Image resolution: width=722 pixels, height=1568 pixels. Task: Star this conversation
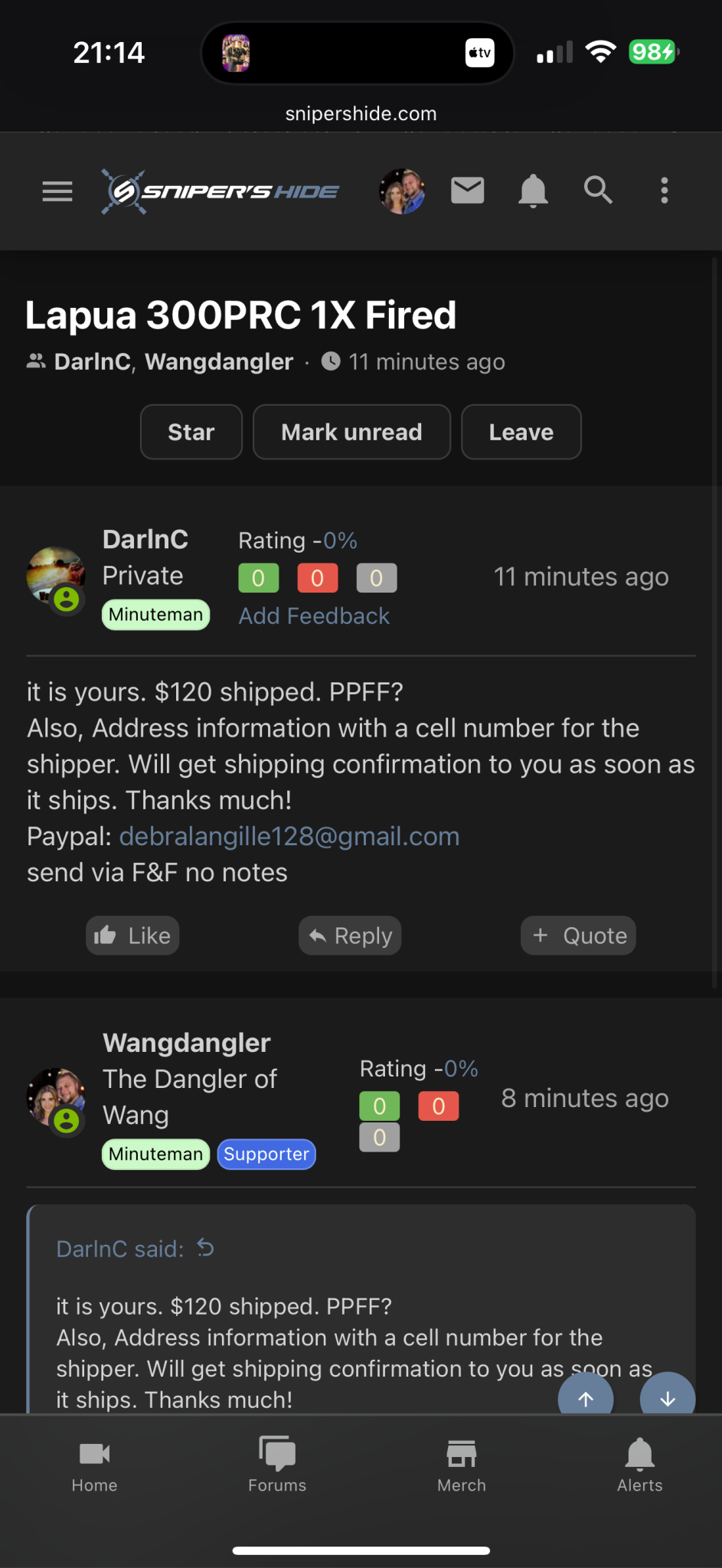(191, 432)
